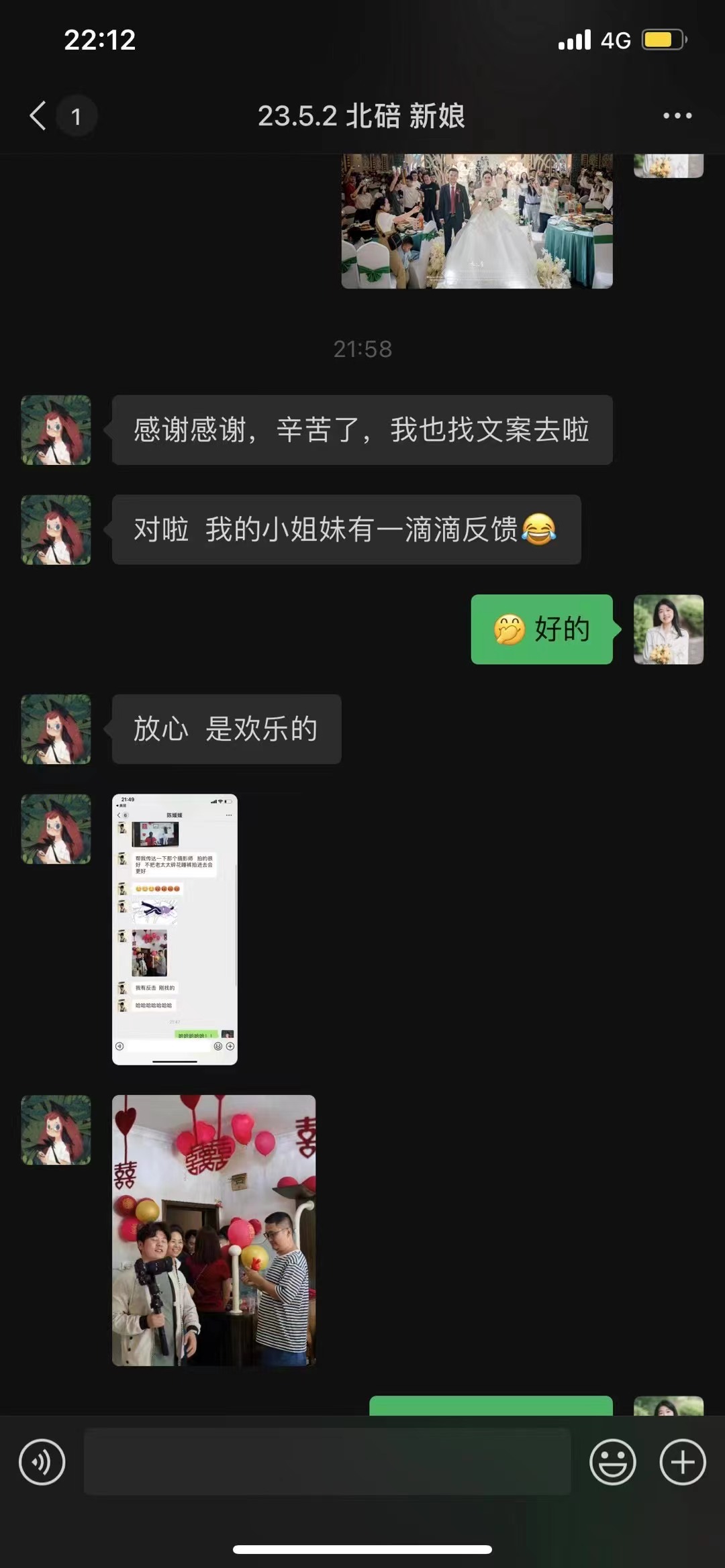Tap my own avatar beside 好的
This screenshot has height=1568, width=725.
click(668, 629)
